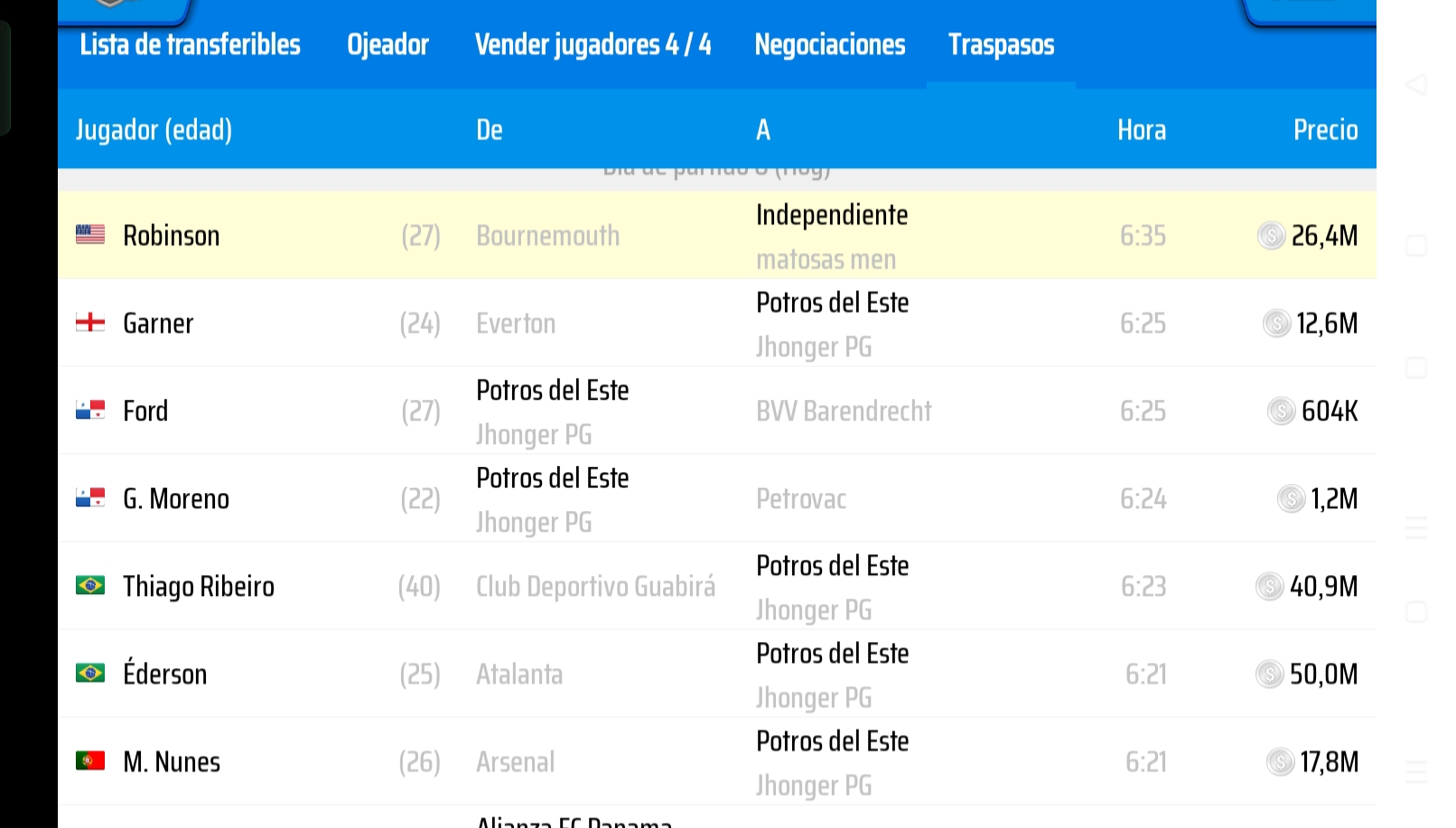Tap G. Moreno's transfer row
This screenshot has height=828, width=1456.
(x=176, y=498)
